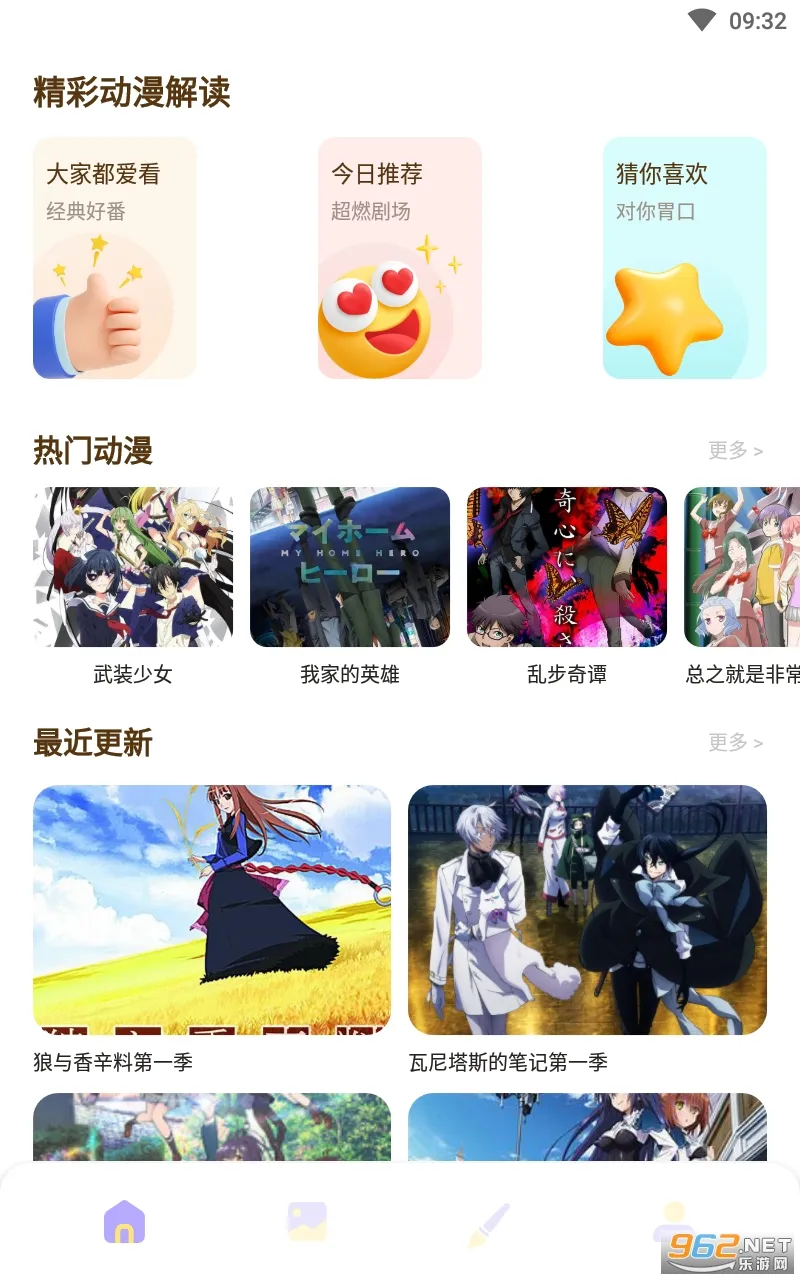Switch to the paintbrush tab

click(x=489, y=1224)
